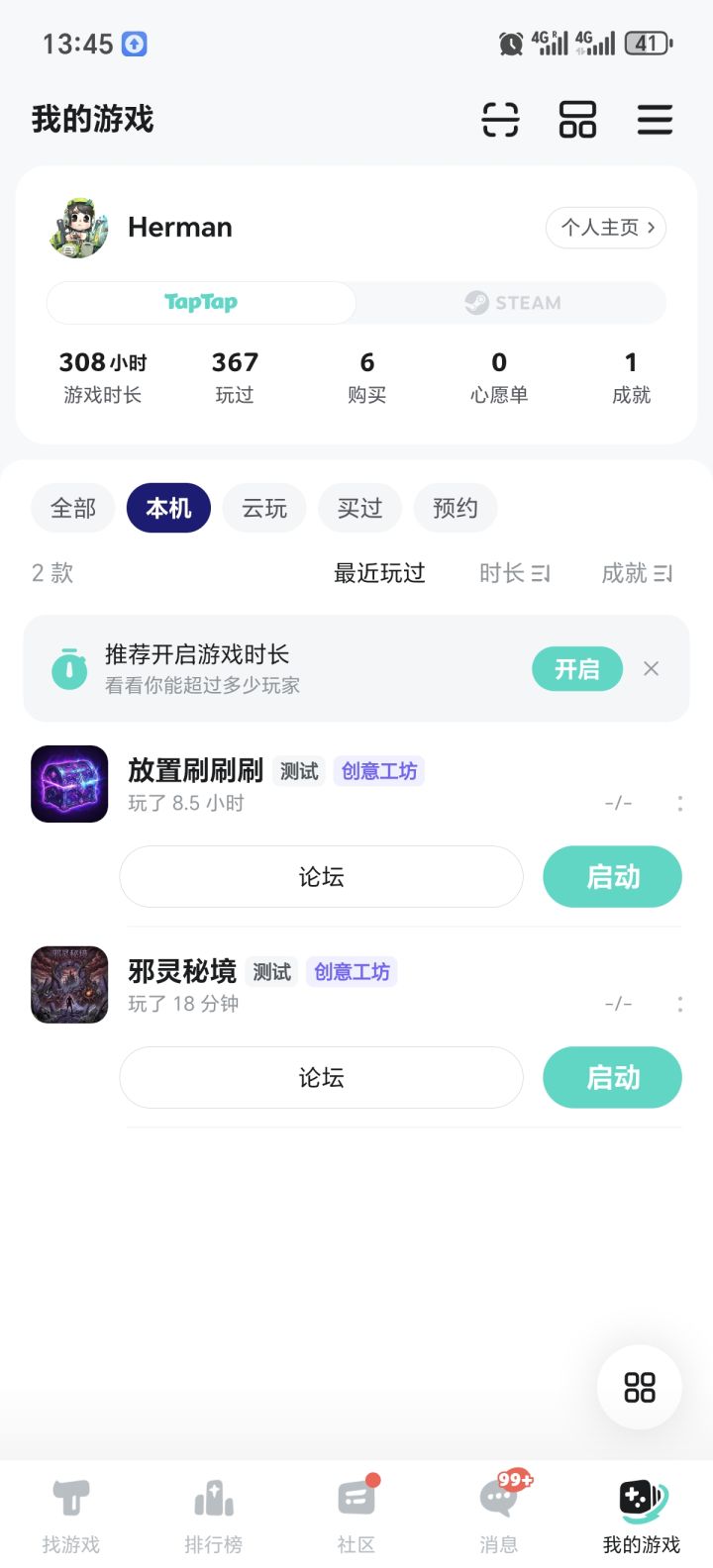Select the 预约 filter chip

[456, 509]
